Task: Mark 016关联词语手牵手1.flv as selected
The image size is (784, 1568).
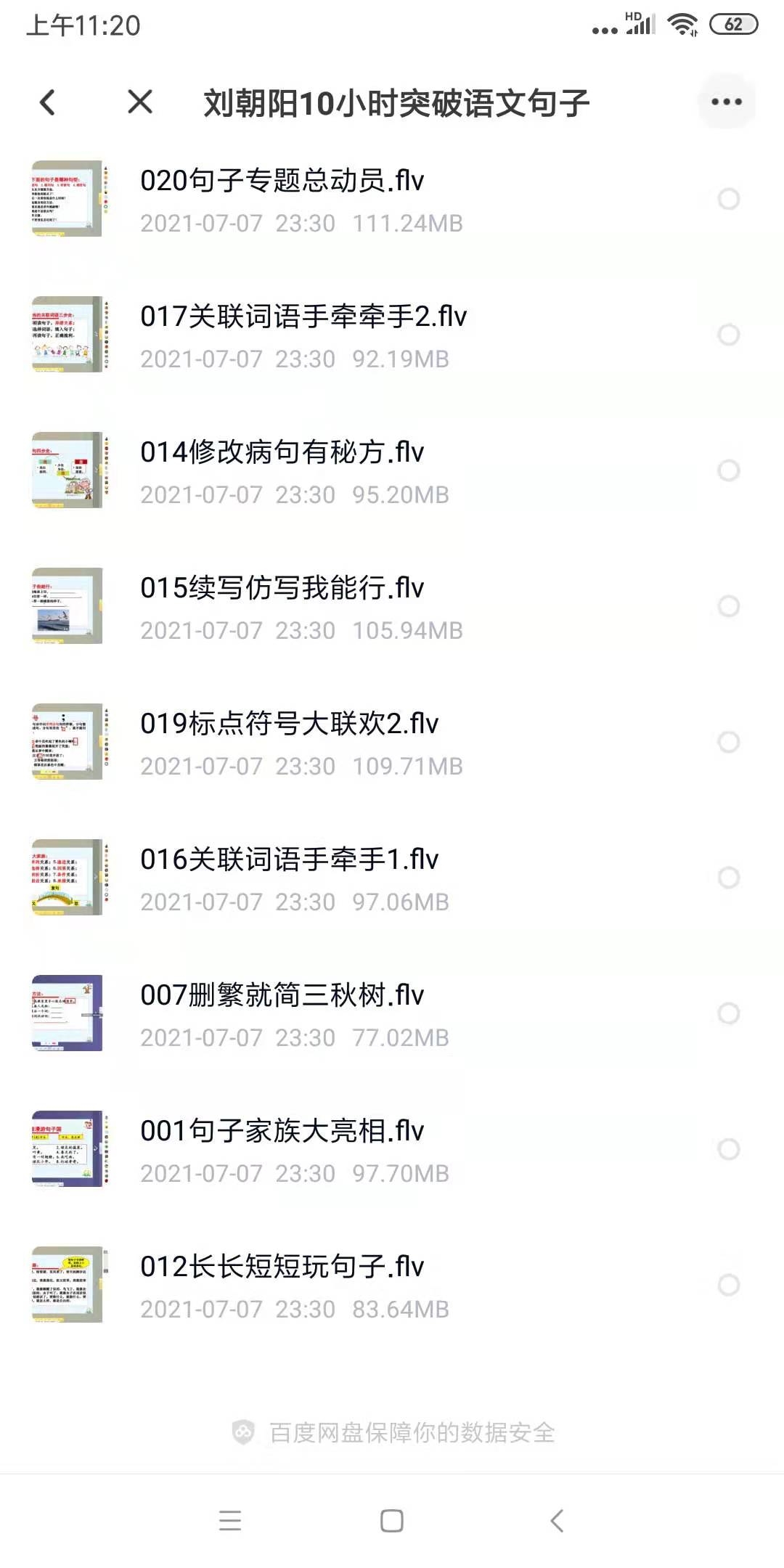Action: 728,878
